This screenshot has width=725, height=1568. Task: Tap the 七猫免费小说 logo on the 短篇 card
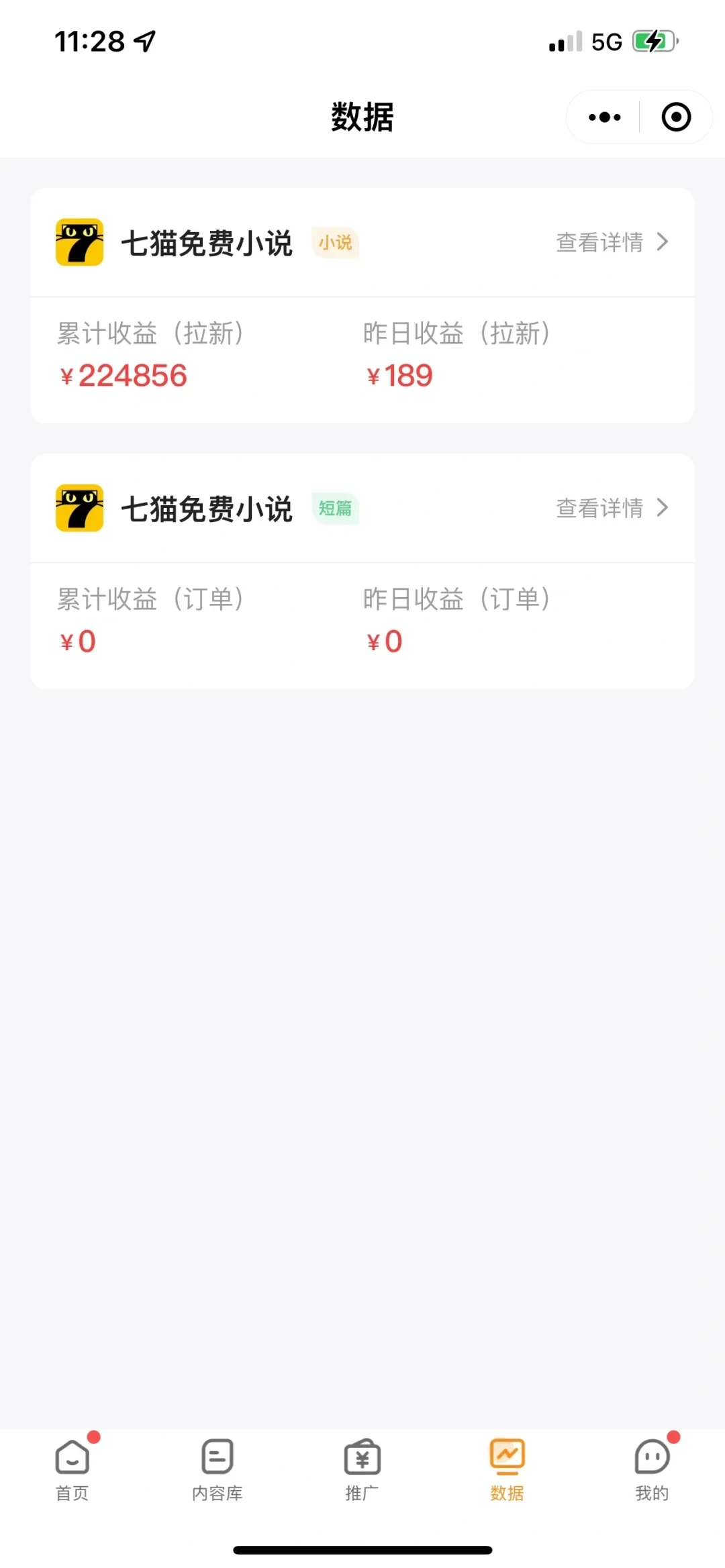79,509
